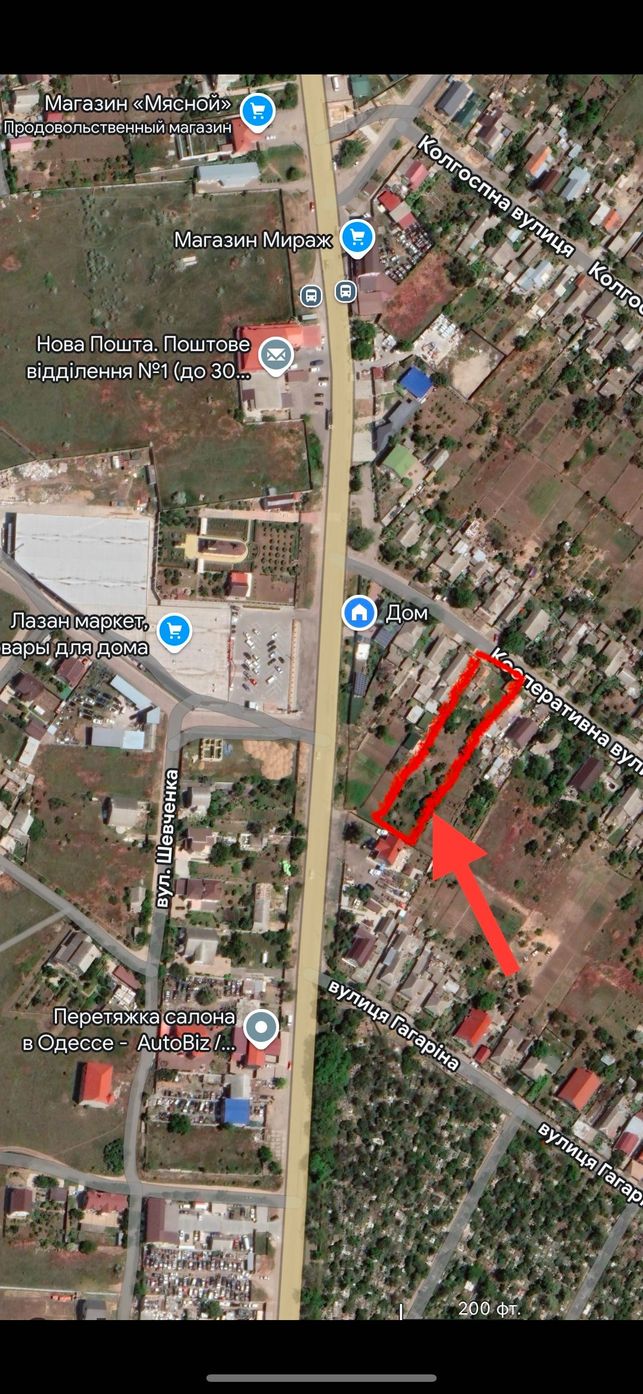This screenshot has height=1394, width=643.
Task: Open the Нова Пошта post office pin
Action: (x=275, y=354)
